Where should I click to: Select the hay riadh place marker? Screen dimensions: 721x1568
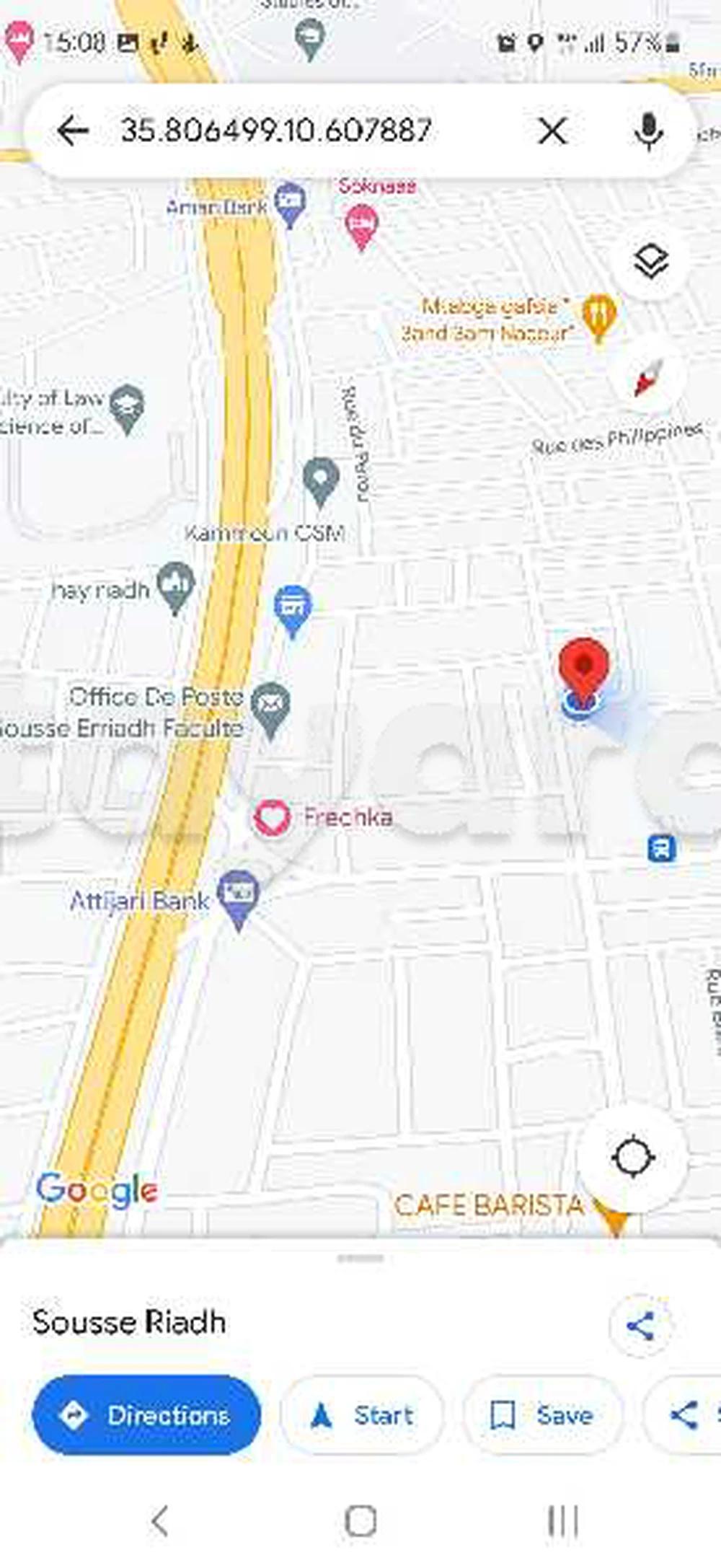click(x=175, y=585)
